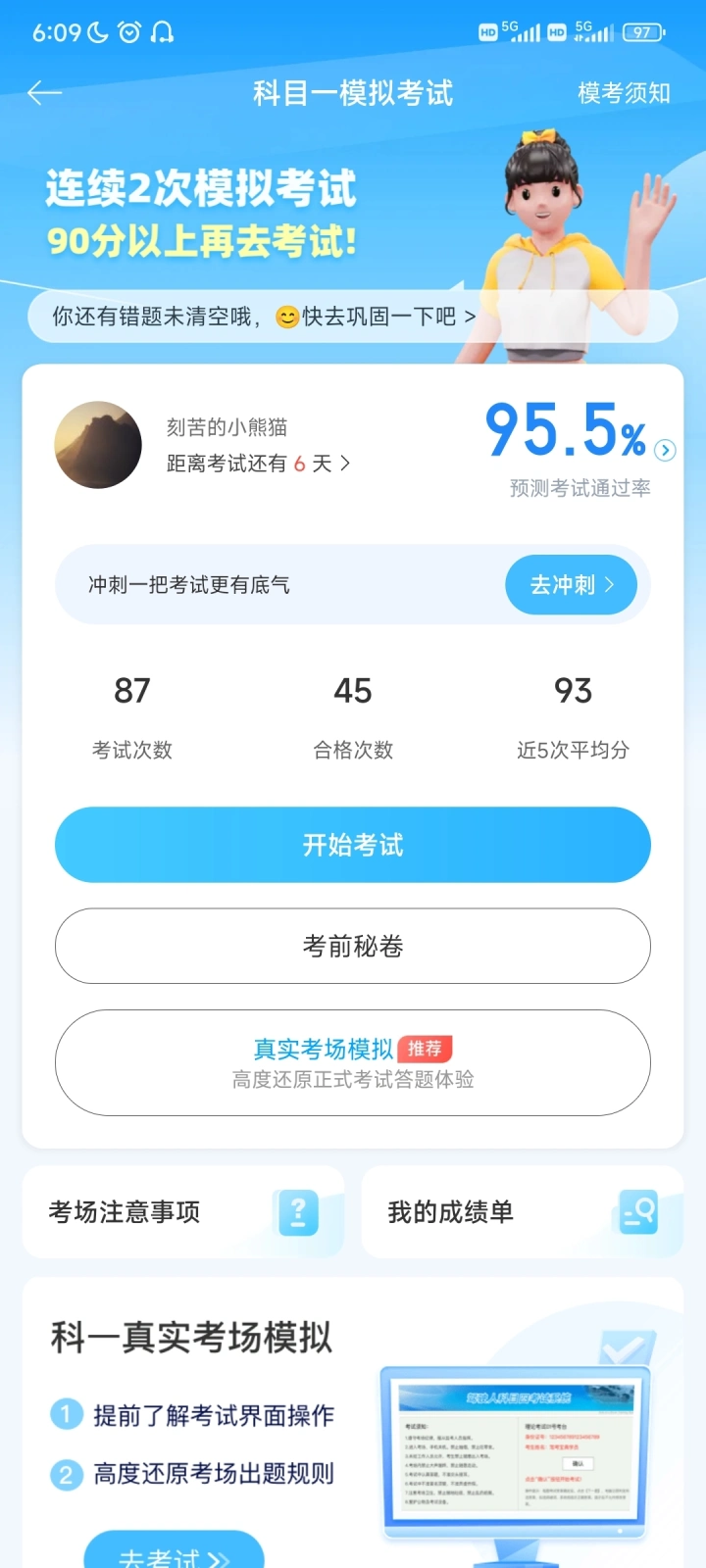
Task: View 我的成绩单 score report
Action: pyautogui.click(x=523, y=1212)
